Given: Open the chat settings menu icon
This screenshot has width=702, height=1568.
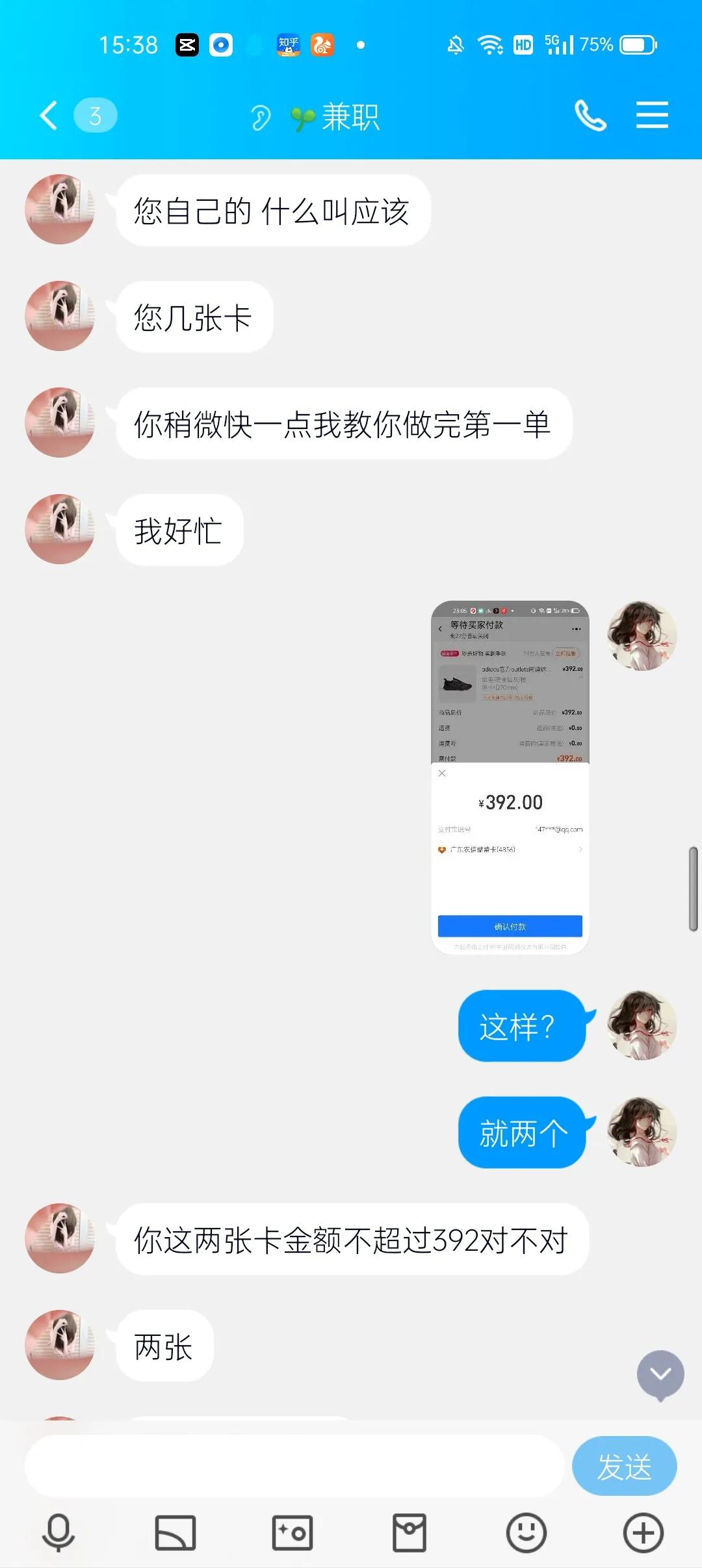Looking at the screenshot, I should [x=653, y=115].
